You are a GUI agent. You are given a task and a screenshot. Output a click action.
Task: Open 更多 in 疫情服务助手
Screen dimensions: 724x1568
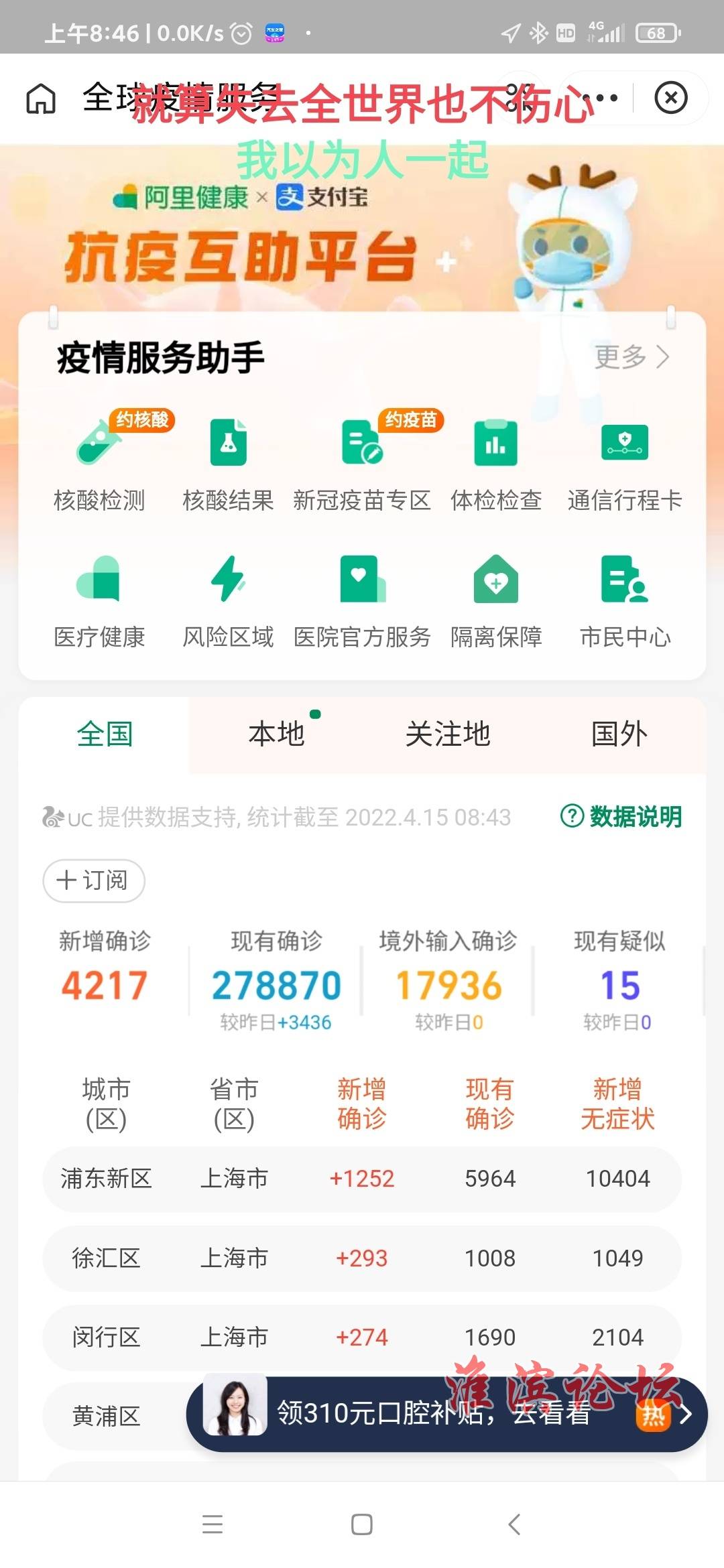[x=631, y=357]
